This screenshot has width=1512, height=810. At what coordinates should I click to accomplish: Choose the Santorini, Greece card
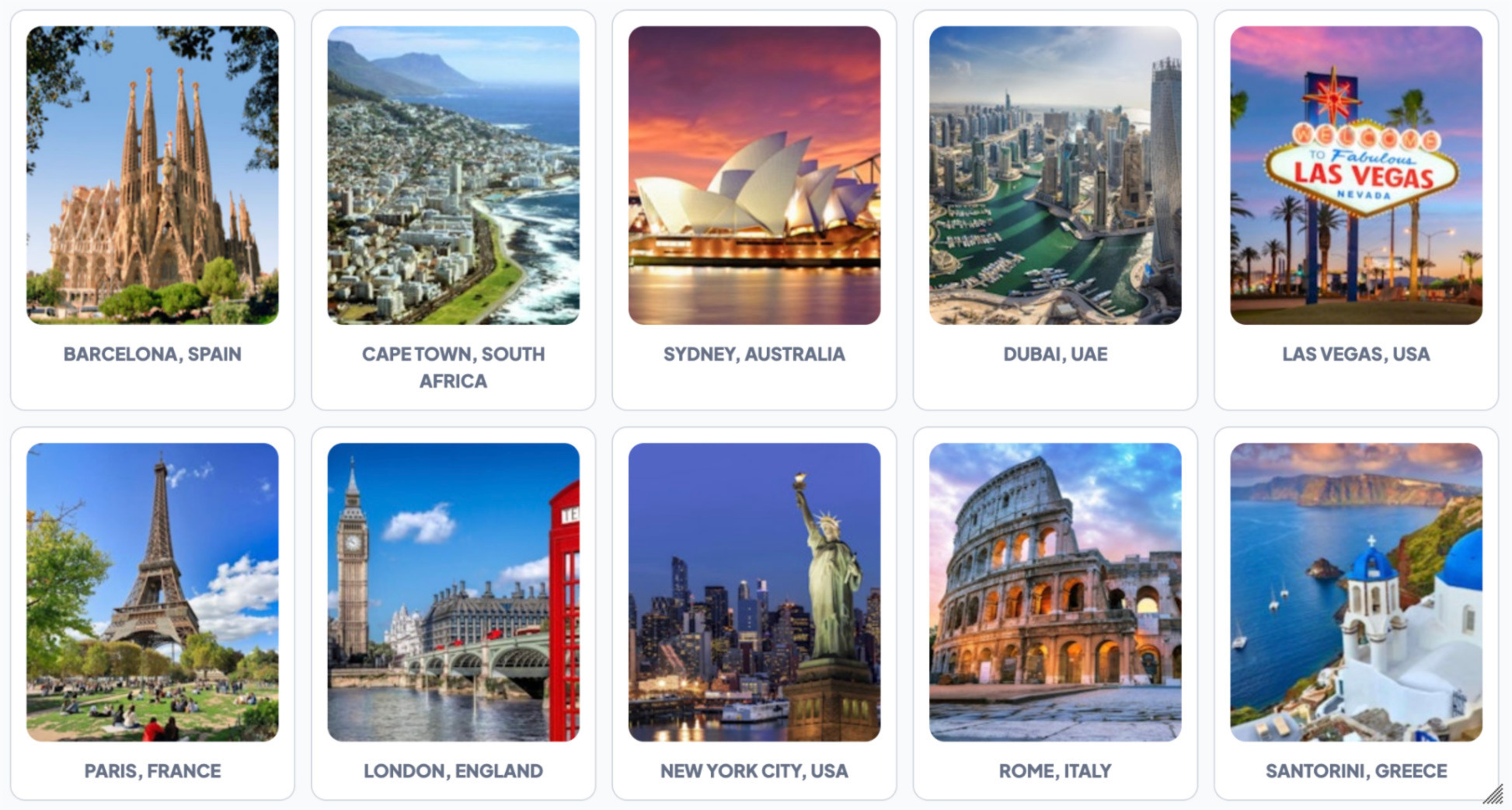(1356, 592)
